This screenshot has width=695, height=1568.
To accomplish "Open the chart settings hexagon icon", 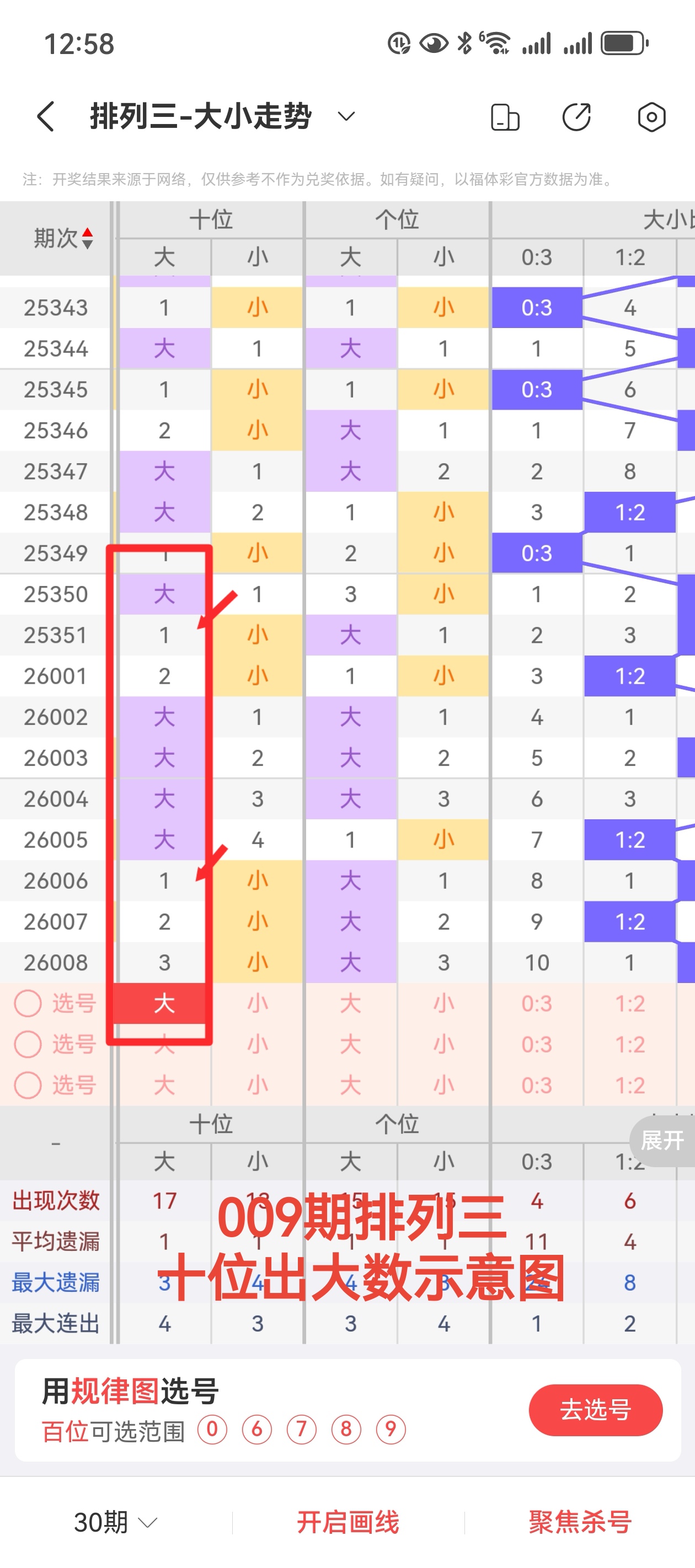I will coord(651,117).
